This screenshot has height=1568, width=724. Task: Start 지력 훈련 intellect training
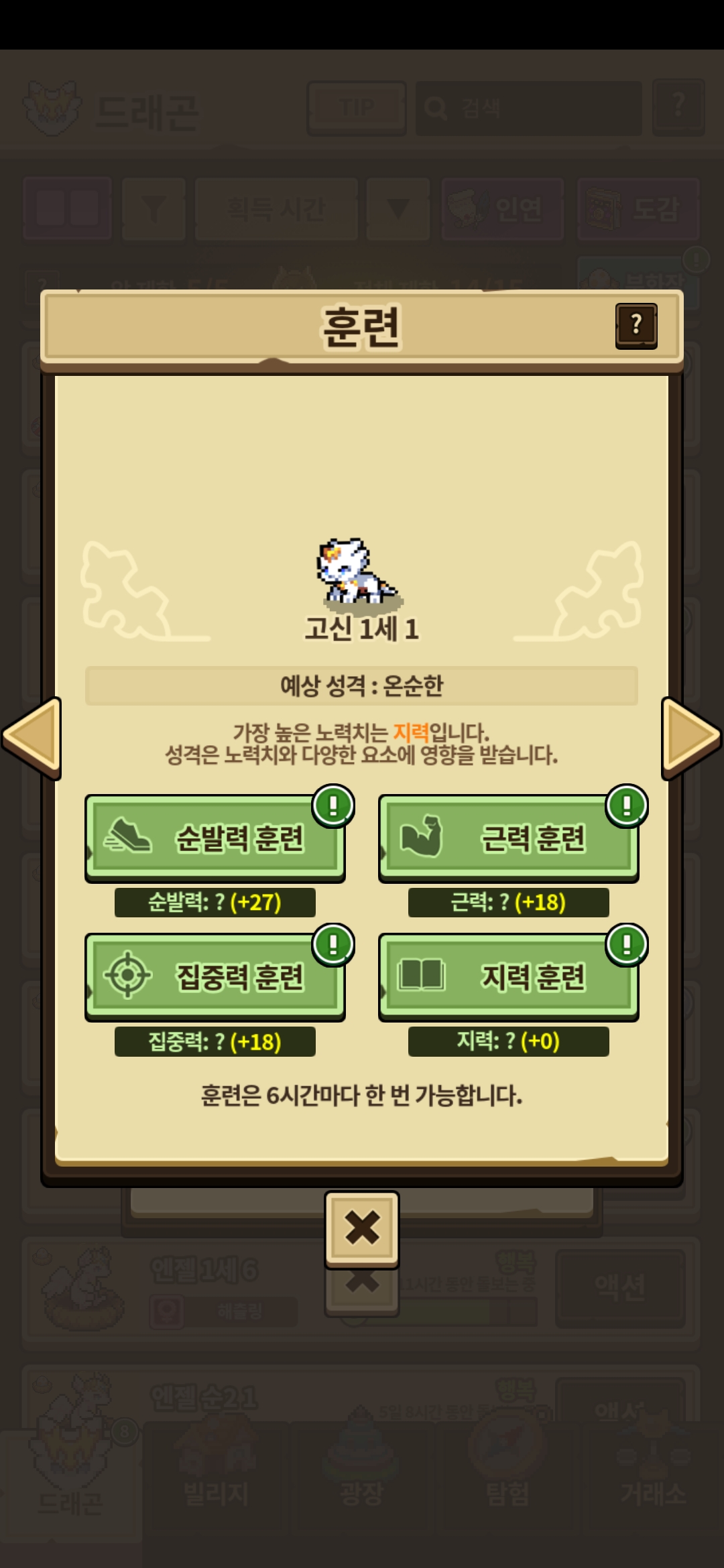click(x=509, y=977)
